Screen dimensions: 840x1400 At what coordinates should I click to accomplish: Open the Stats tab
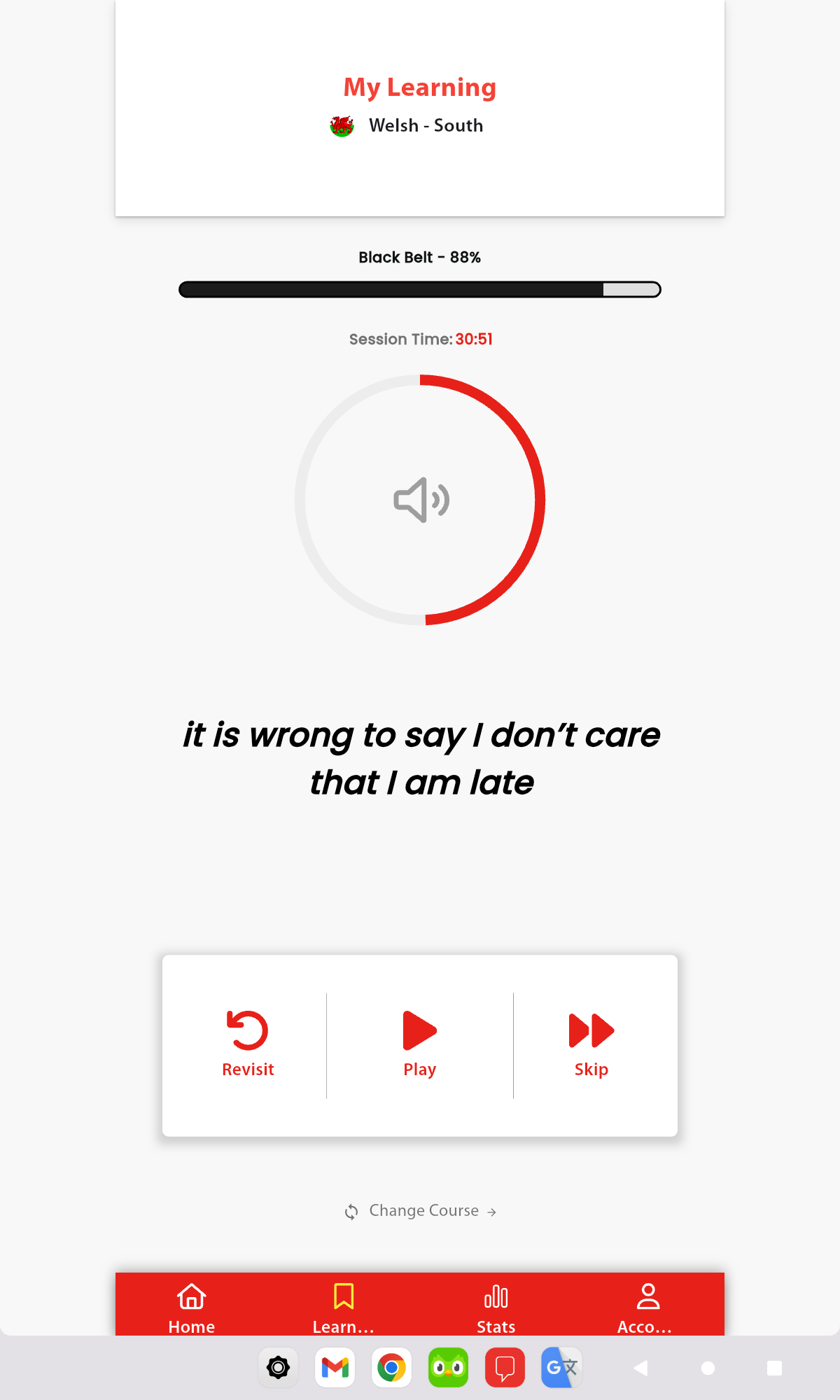click(x=496, y=1308)
